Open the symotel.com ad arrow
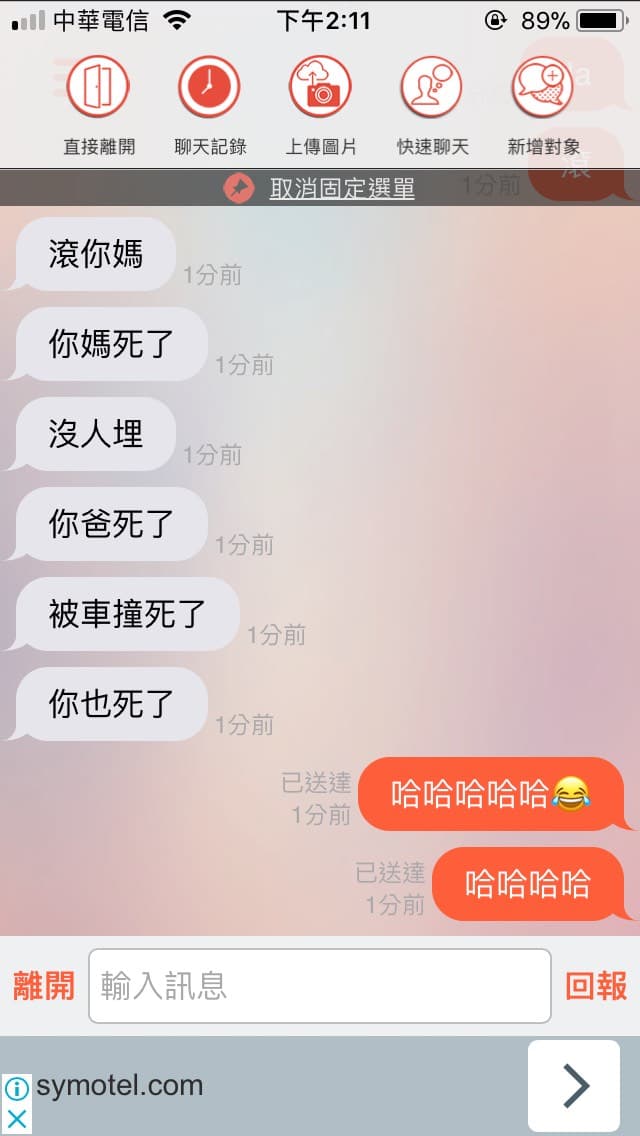This screenshot has height=1136, width=640. tap(573, 1085)
